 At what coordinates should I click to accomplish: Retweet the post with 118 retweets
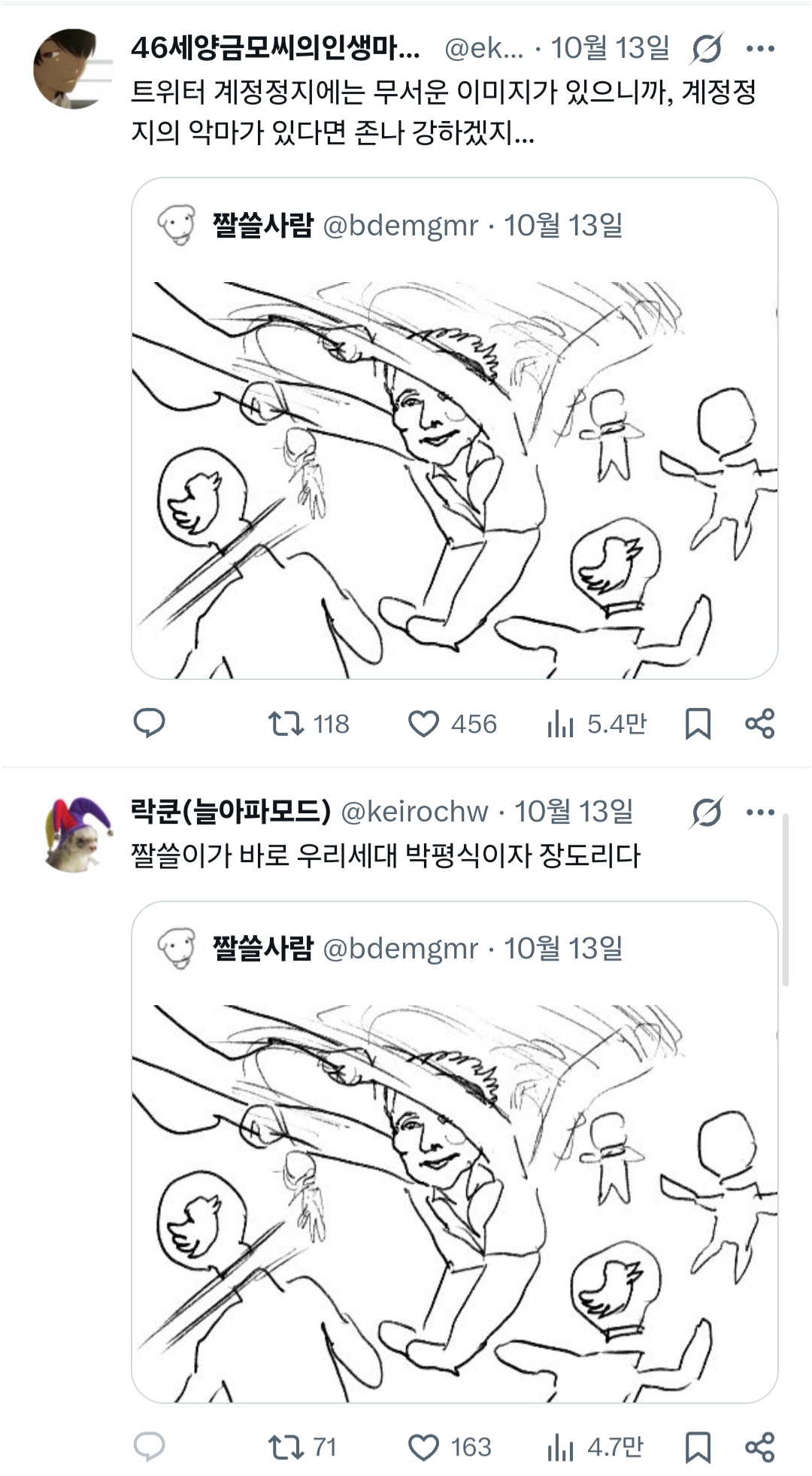(309, 724)
